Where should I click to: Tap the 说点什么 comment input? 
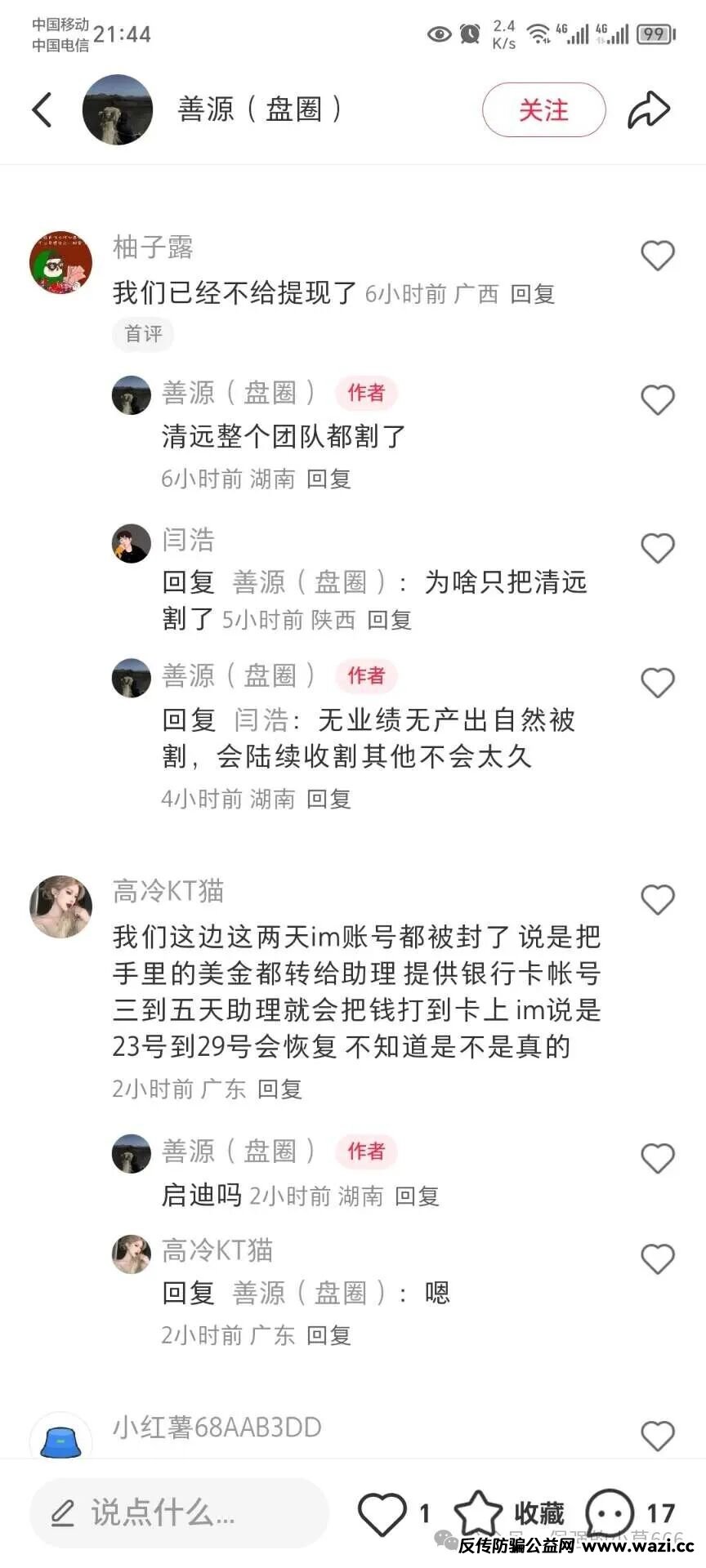[x=180, y=1512]
